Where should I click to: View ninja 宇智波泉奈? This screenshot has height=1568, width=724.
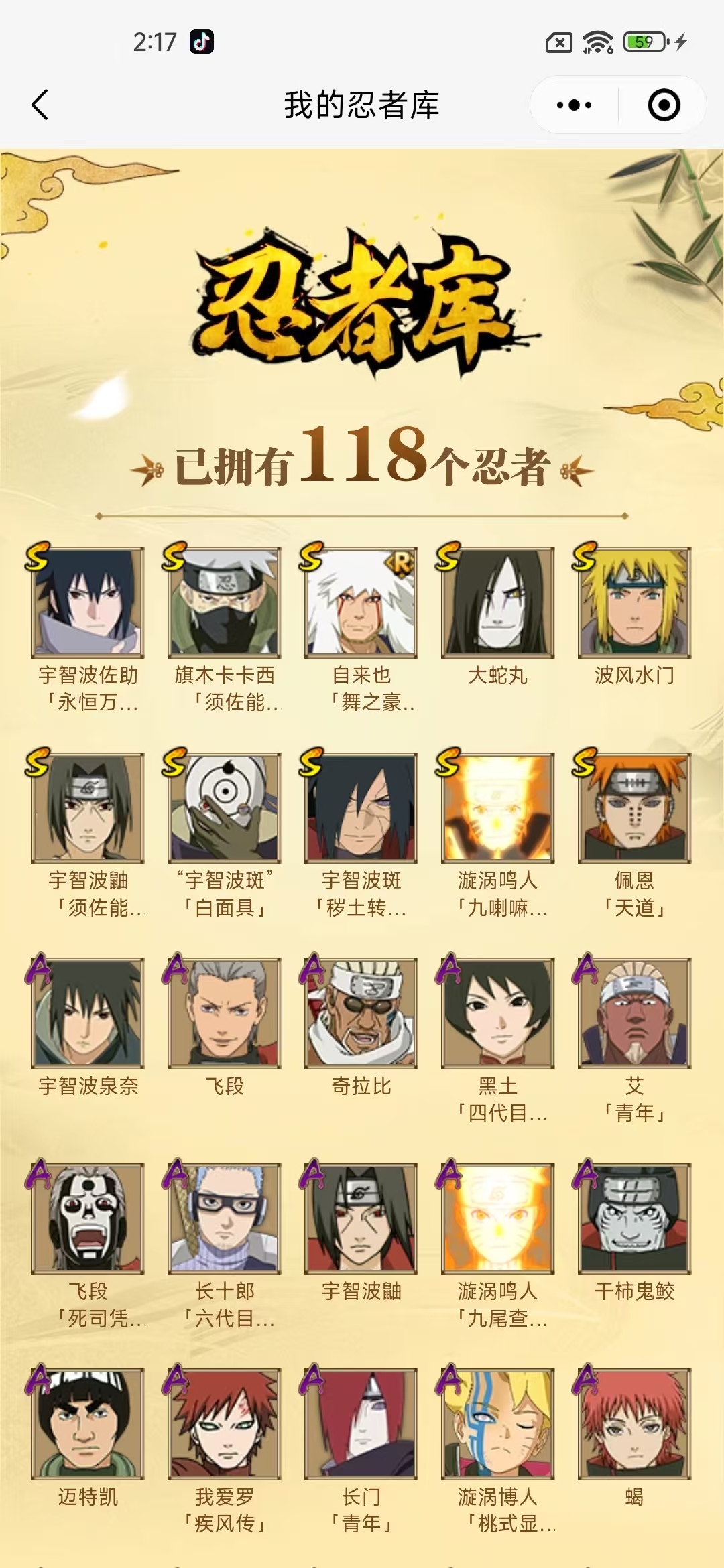[88, 1013]
